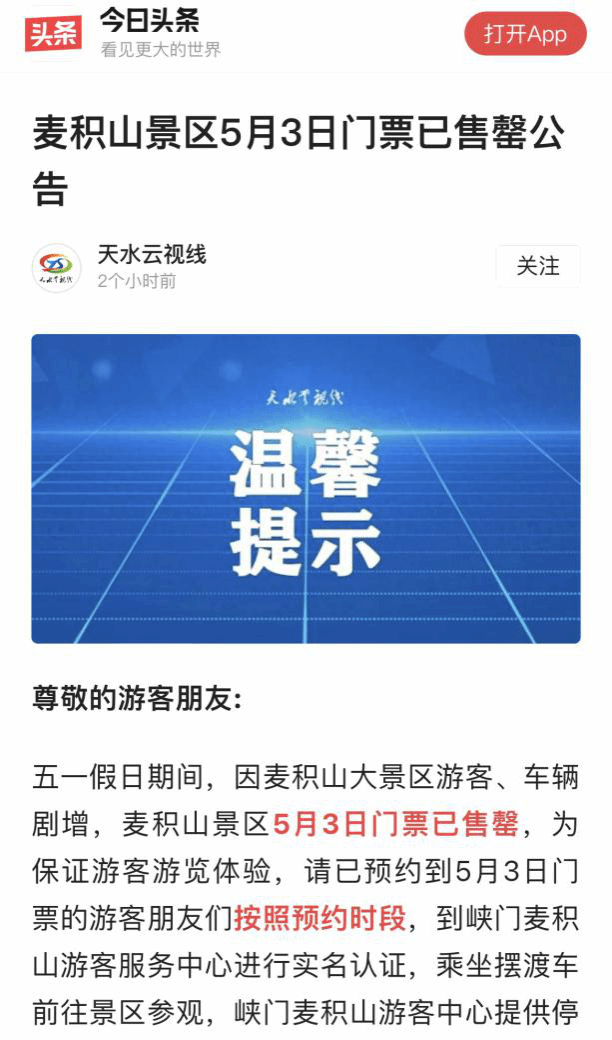Open the 天水云视线 author profile avatar

(x=56, y=267)
